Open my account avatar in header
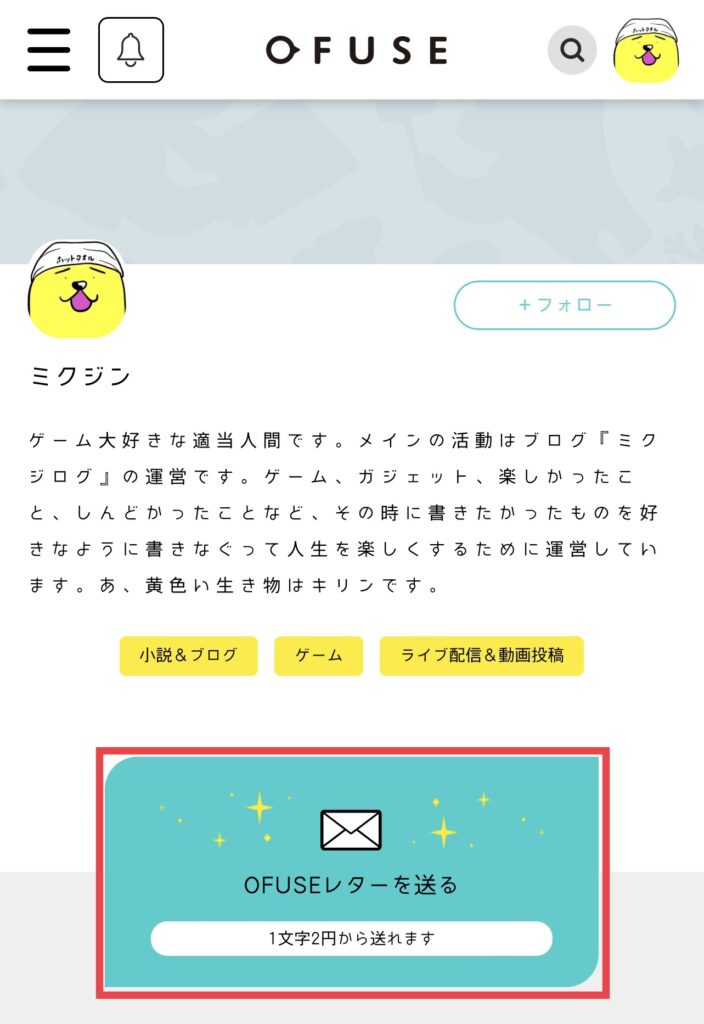 coord(646,49)
